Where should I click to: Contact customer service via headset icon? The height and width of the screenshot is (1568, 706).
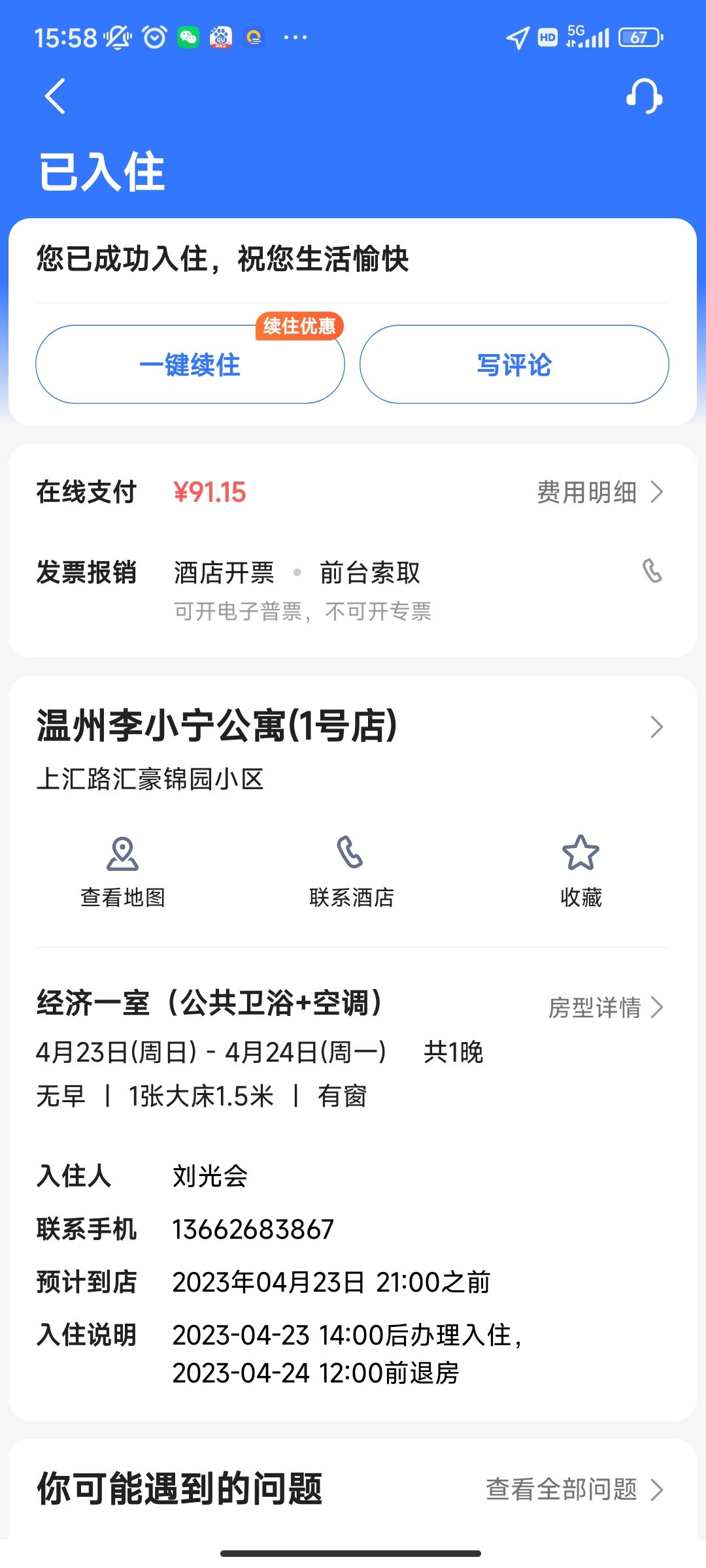click(644, 97)
